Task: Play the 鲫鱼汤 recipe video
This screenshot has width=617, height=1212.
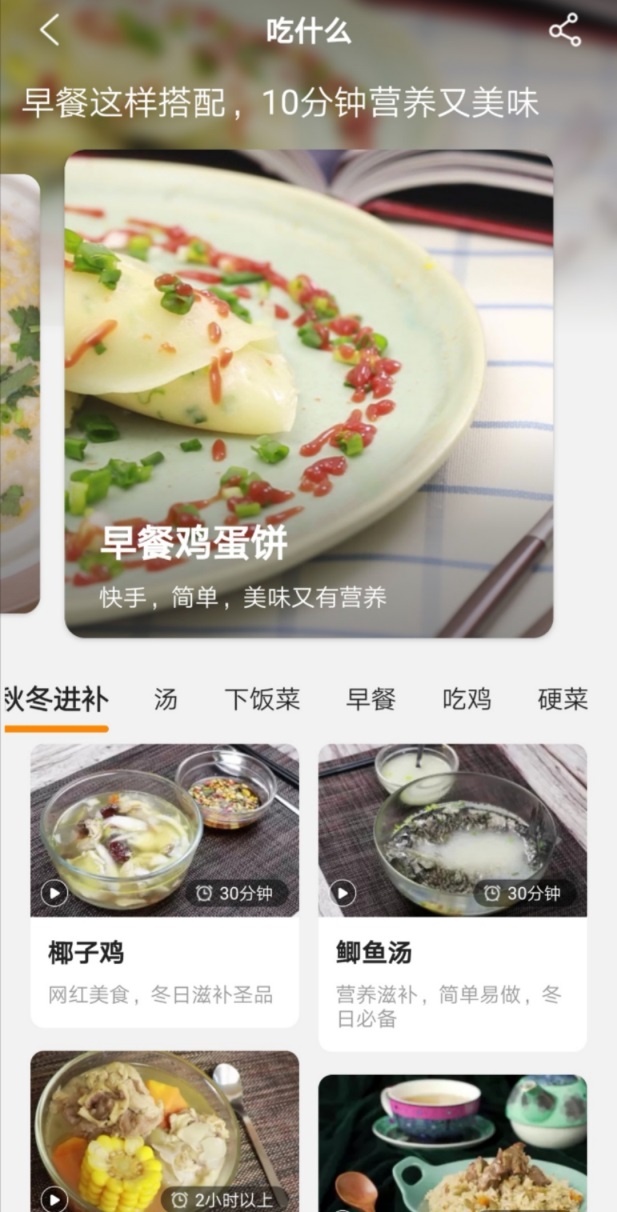Action: (x=343, y=892)
